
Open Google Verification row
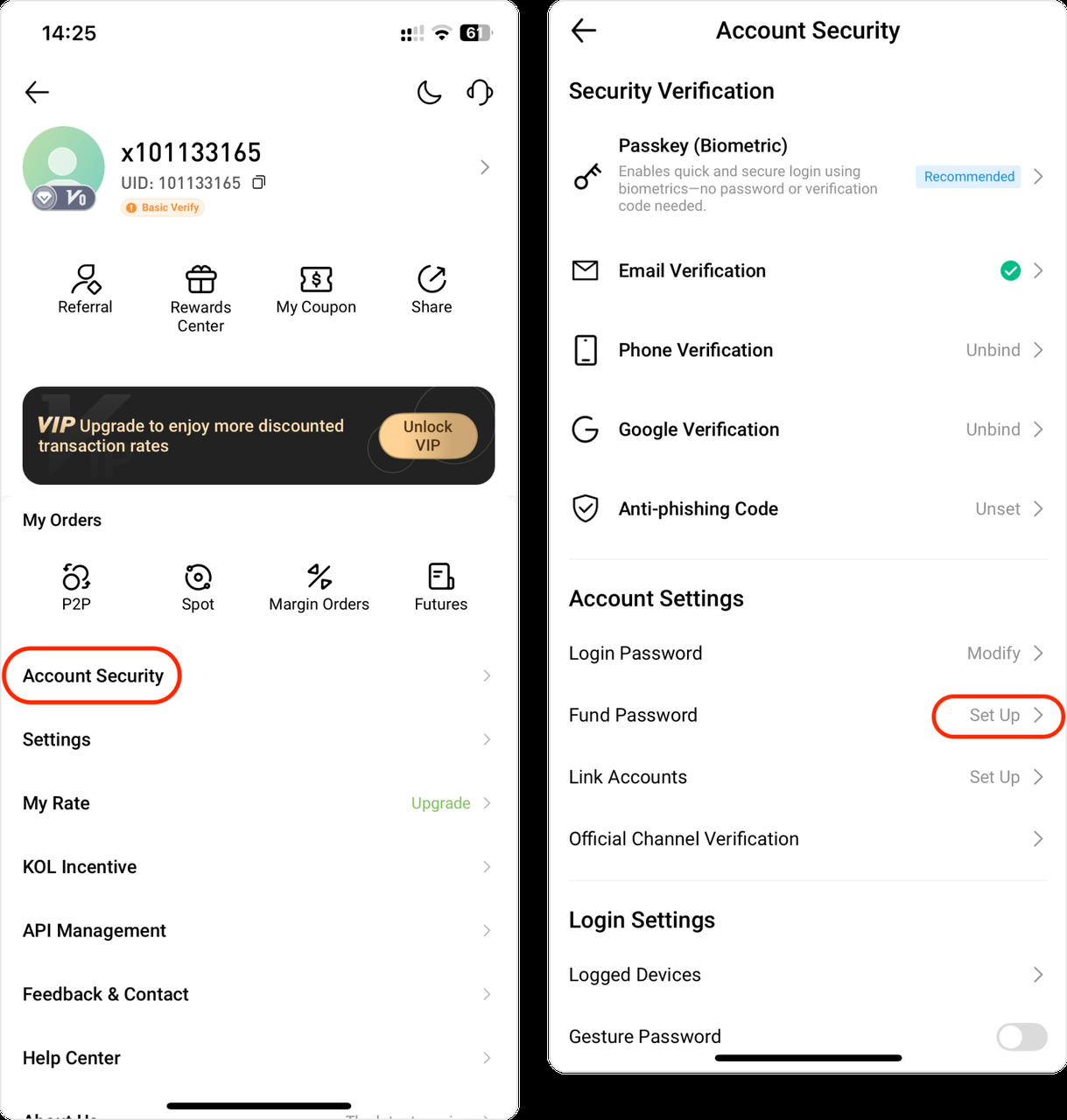807,430
